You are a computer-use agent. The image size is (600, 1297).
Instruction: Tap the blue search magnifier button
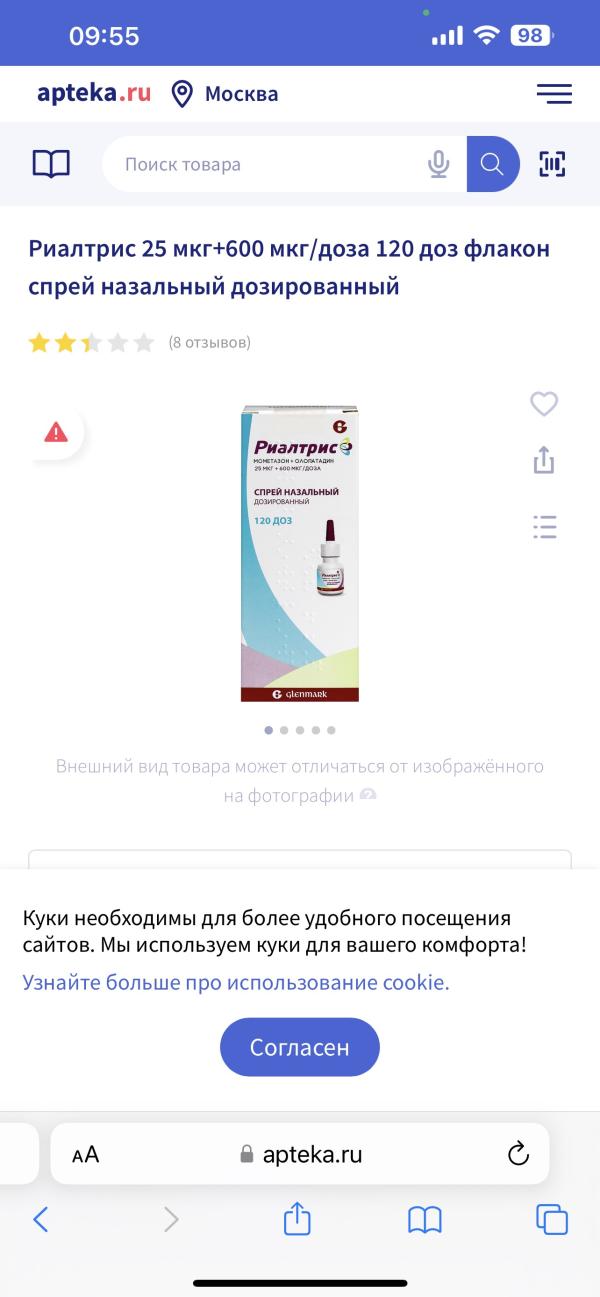click(492, 164)
